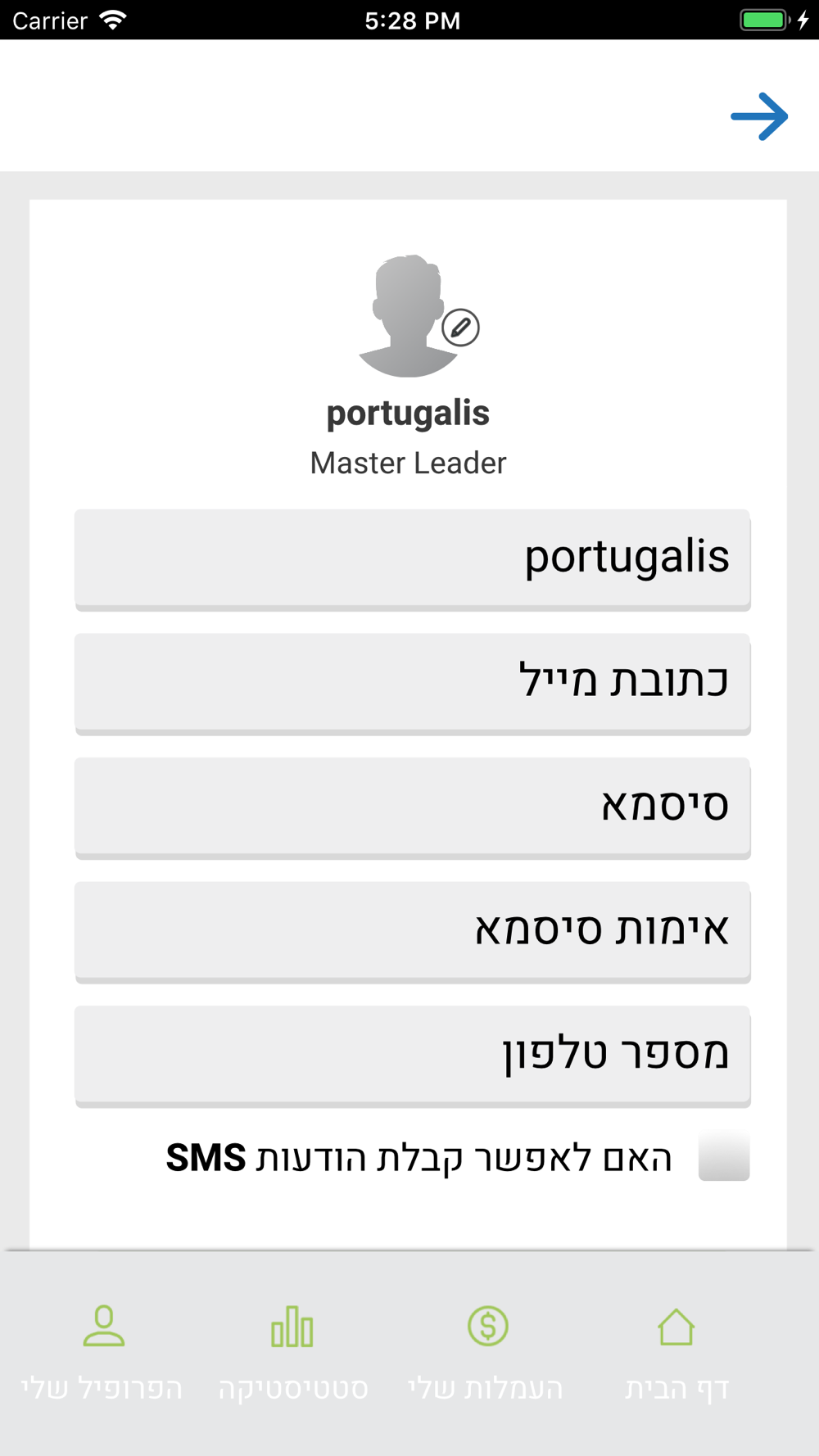Select the אימות סיסמא confirmation field
819x1456 pixels.
pyautogui.click(x=412, y=931)
